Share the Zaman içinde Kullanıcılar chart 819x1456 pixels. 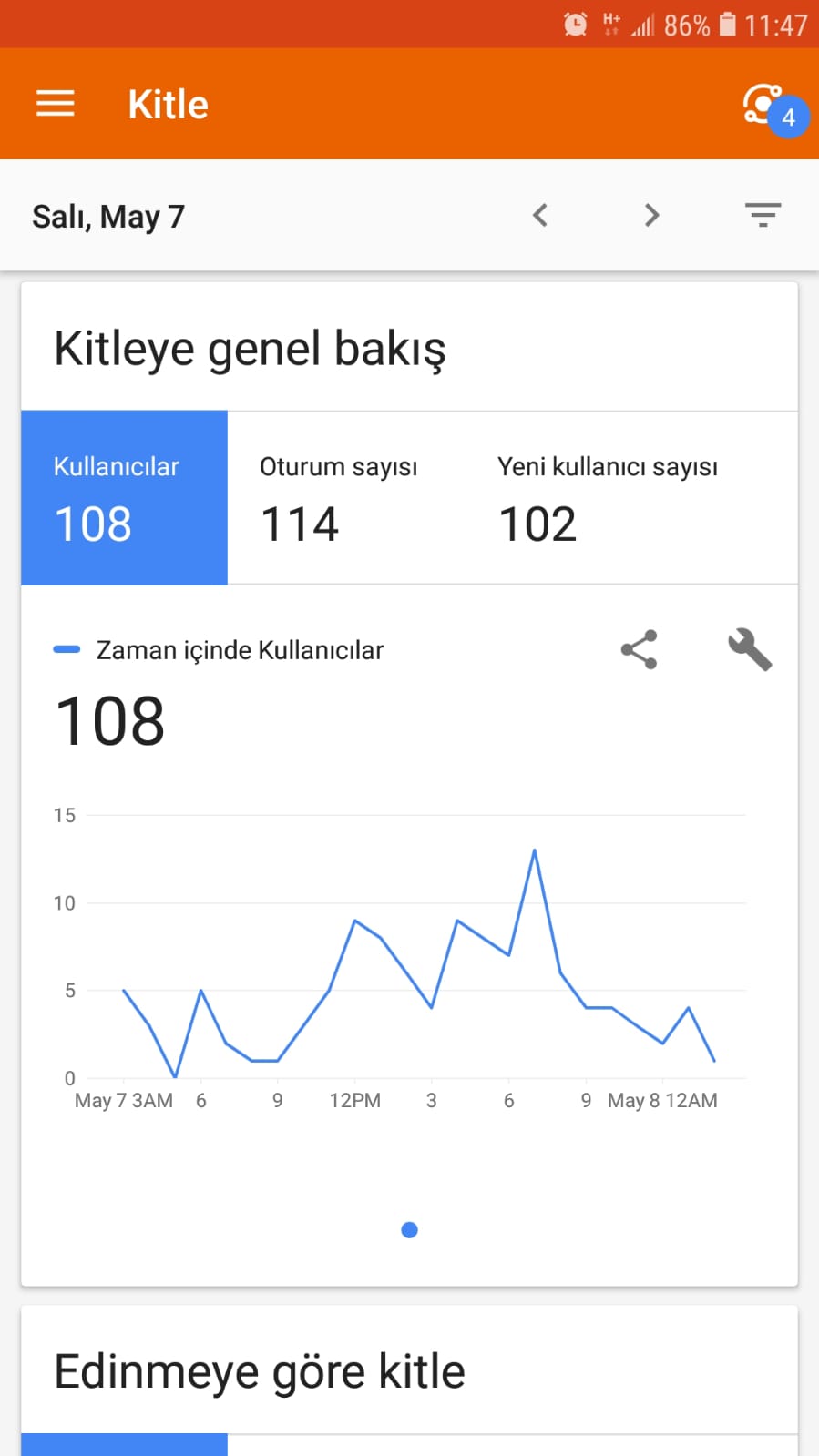tap(640, 650)
